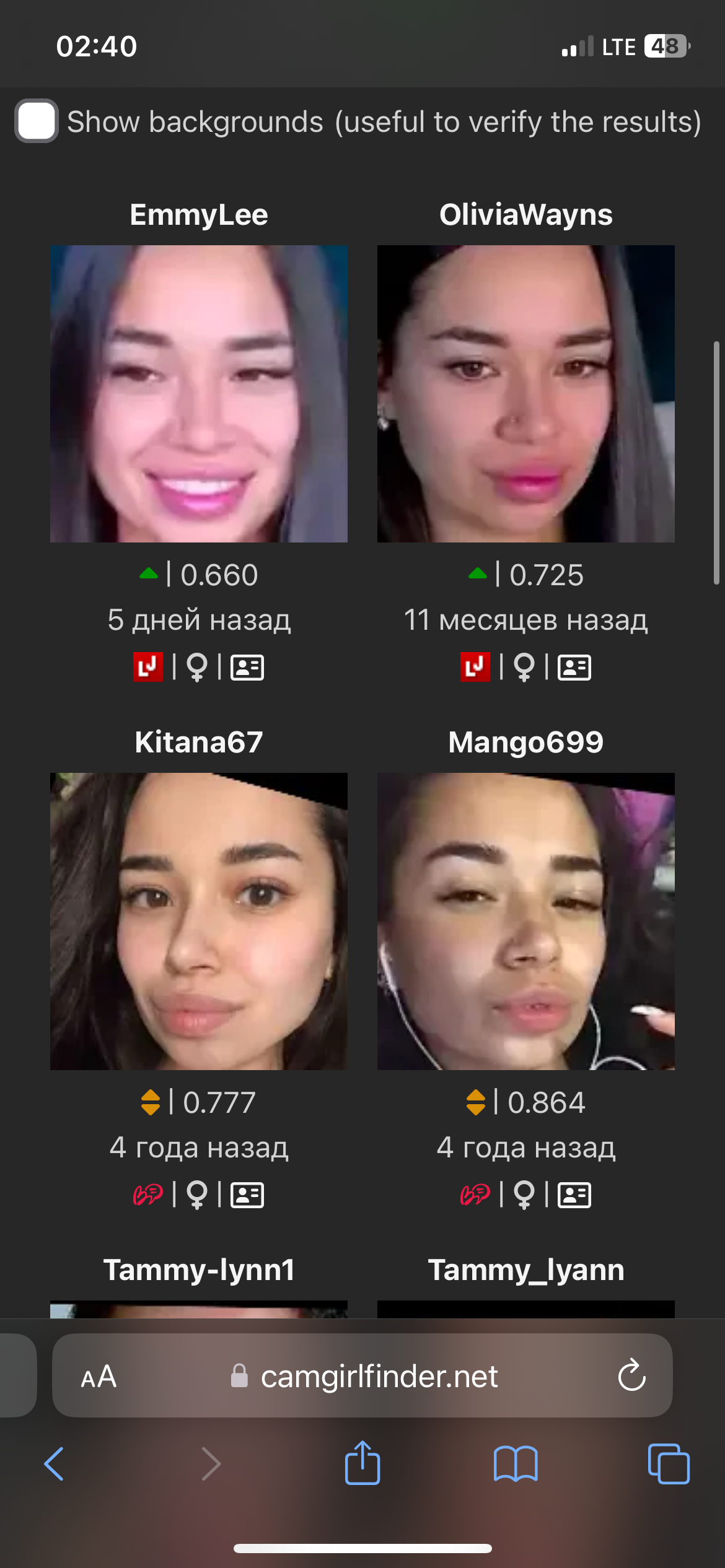Viewport: 725px width, 1568px height.
Task: Tap the profile card icon under Kitana67
Action: [247, 1195]
